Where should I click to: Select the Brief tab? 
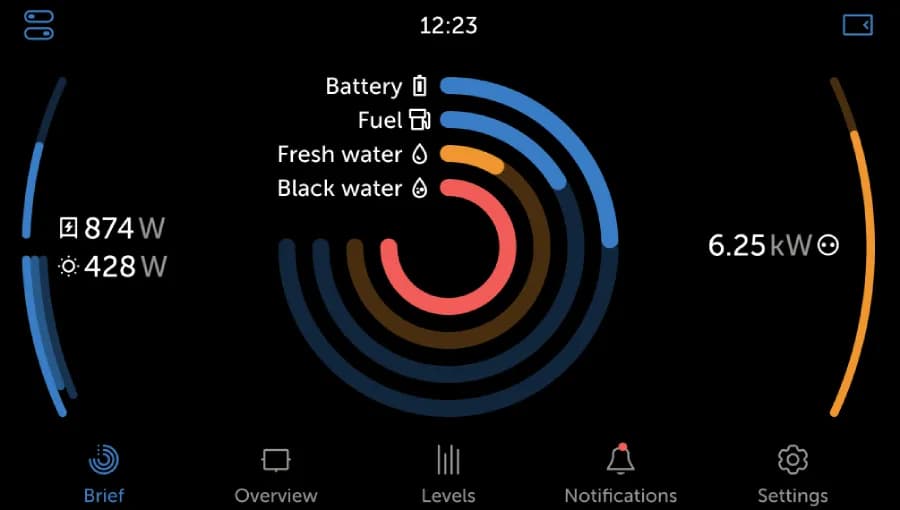tap(104, 474)
